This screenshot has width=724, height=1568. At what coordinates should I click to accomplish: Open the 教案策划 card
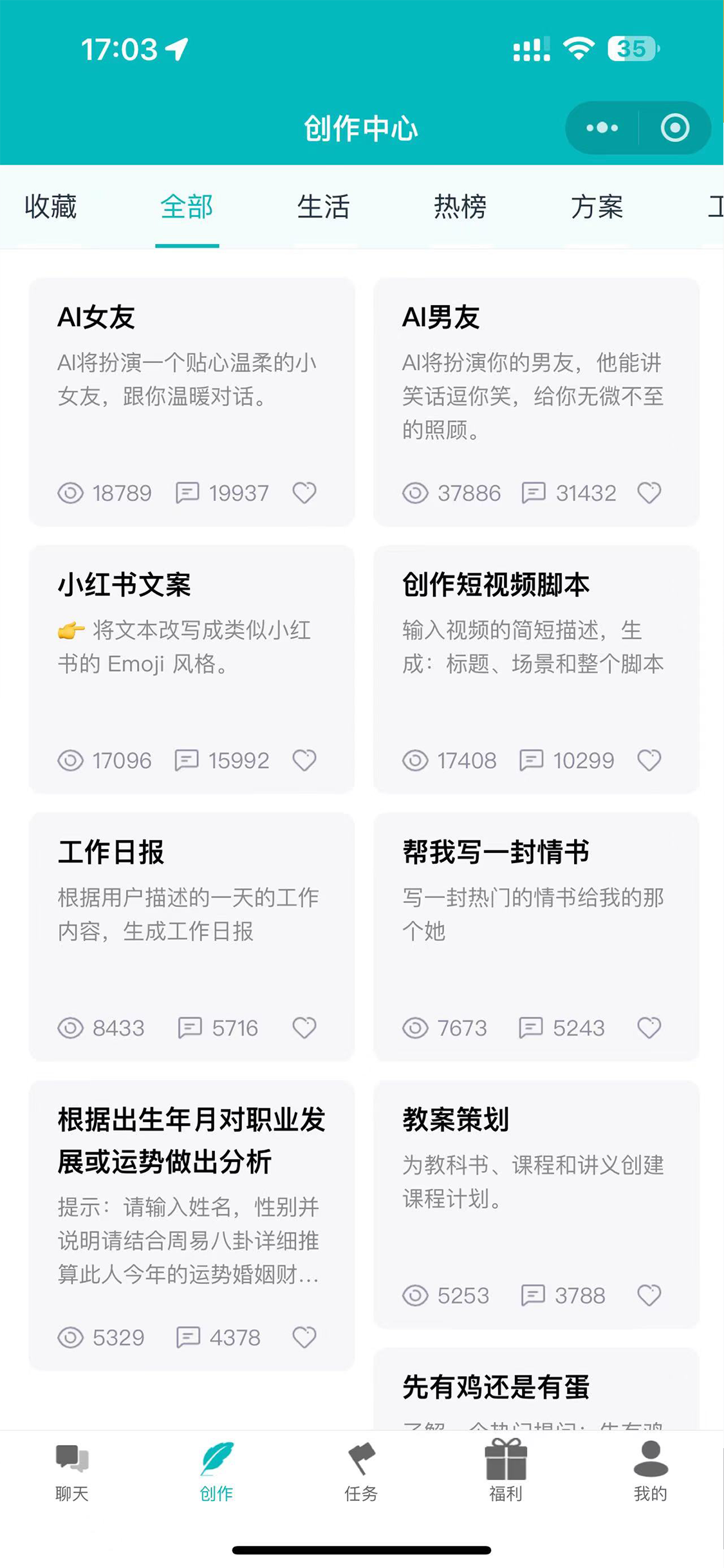(536, 1204)
